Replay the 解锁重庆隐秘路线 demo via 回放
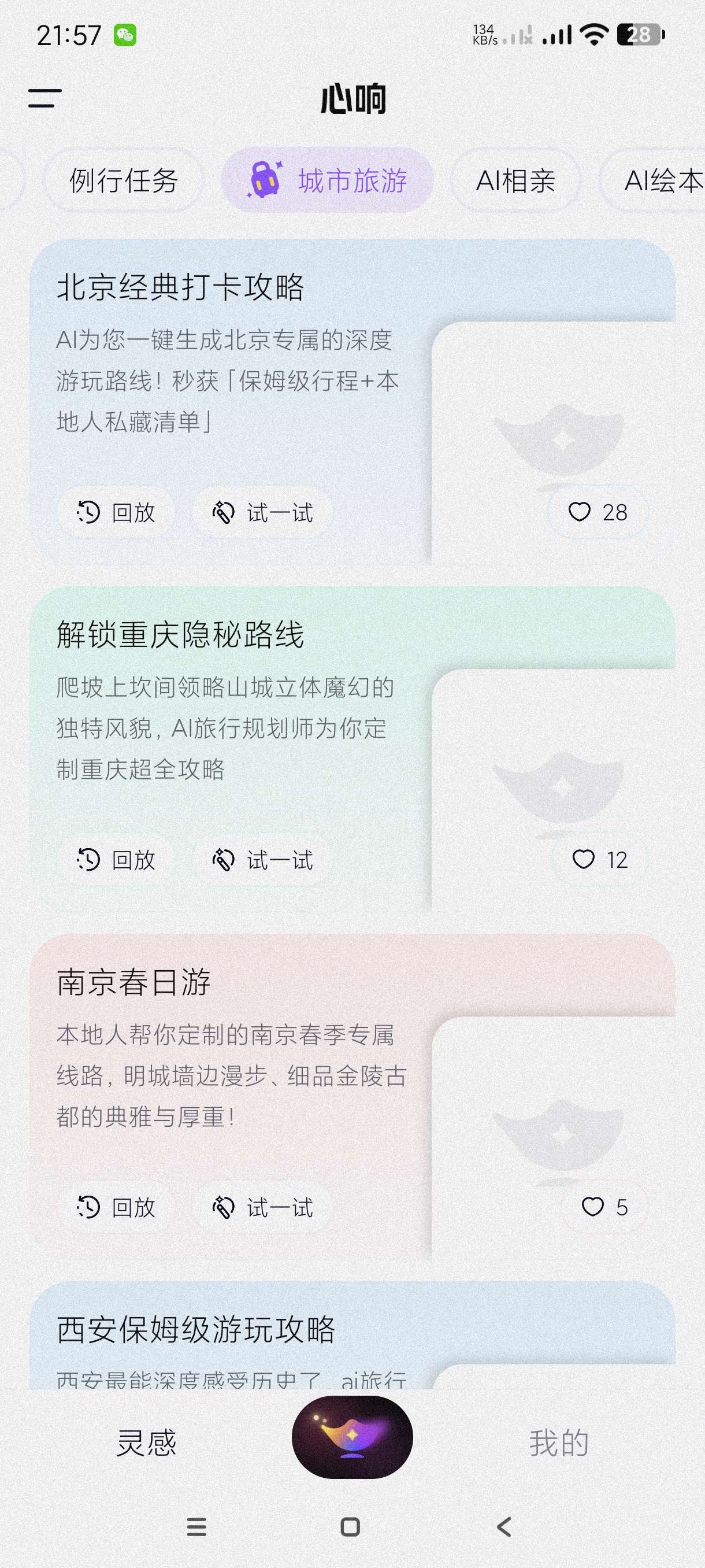Image resolution: width=705 pixels, height=1568 pixels. (116, 860)
